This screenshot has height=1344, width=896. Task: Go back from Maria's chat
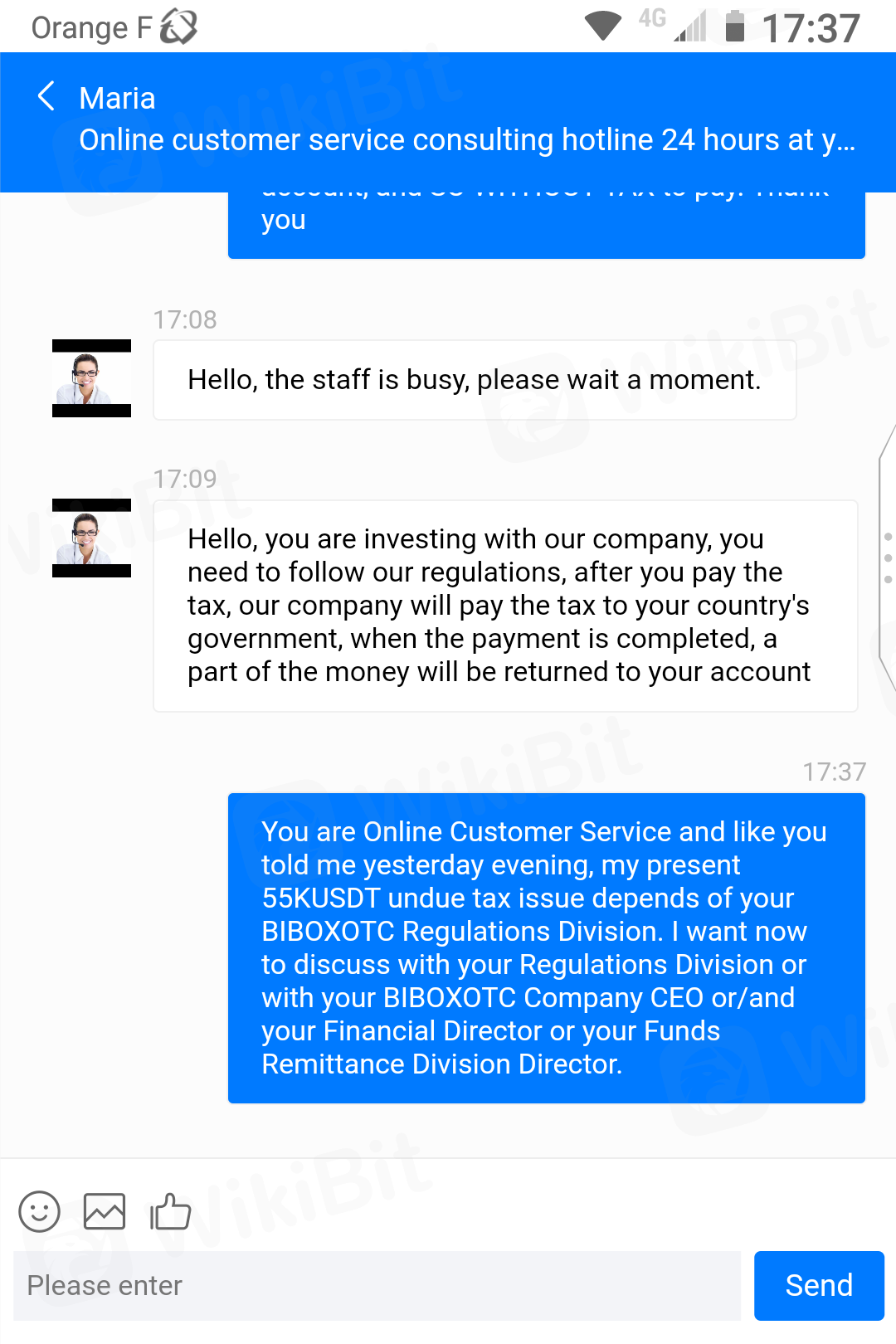coord(47,97)
